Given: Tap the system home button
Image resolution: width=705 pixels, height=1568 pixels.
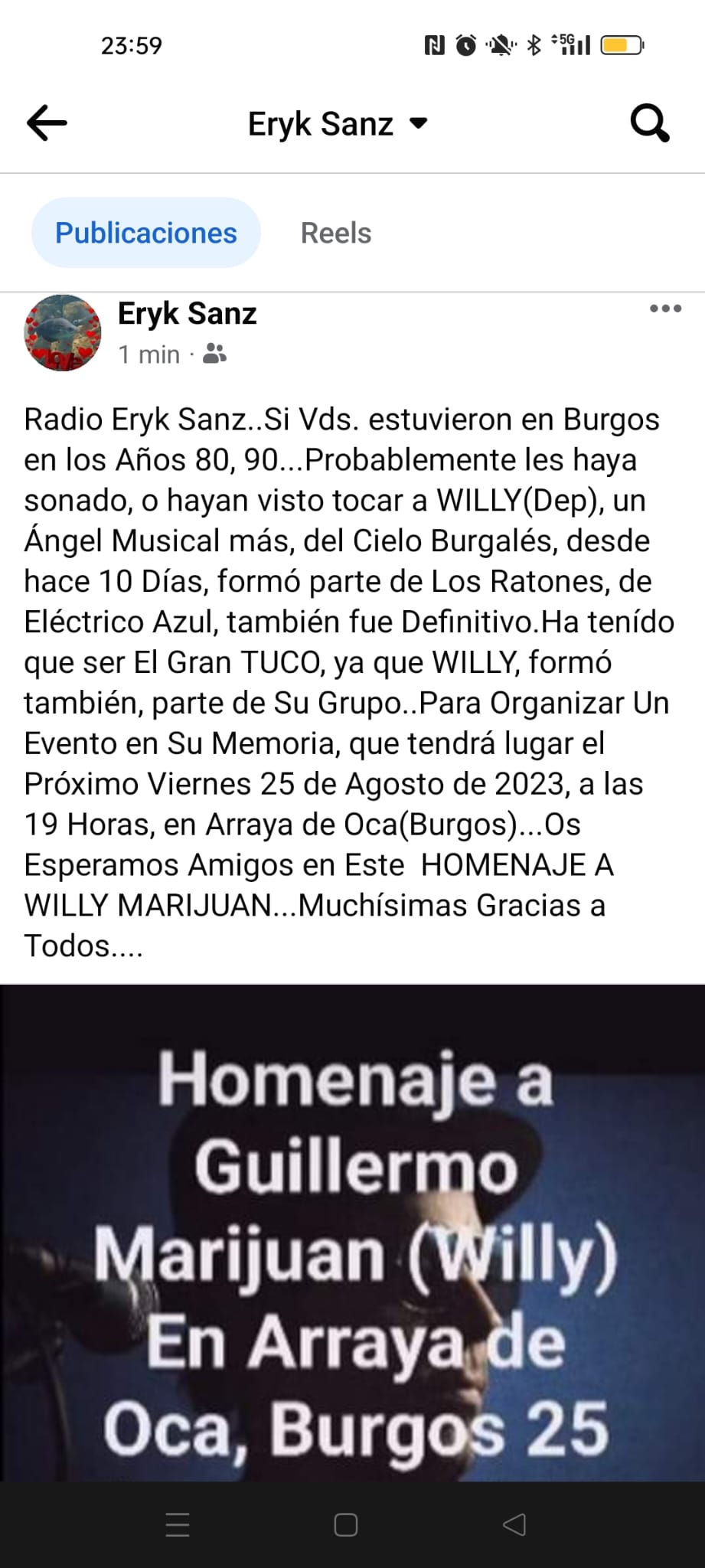Looking at the screenshot, I should 346,1525.
